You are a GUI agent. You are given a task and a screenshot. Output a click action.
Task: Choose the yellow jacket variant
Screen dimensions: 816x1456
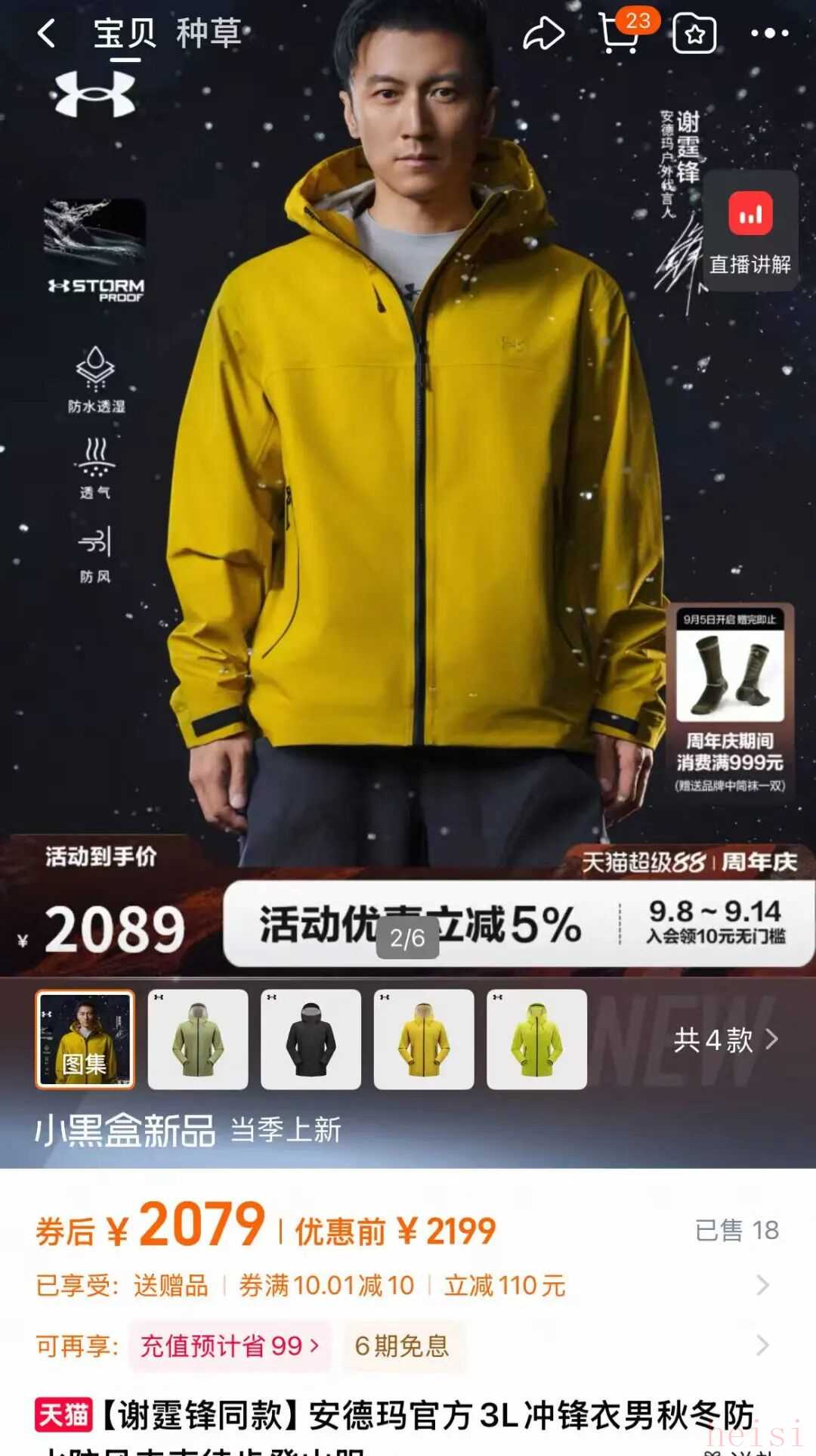point(424,1039)
